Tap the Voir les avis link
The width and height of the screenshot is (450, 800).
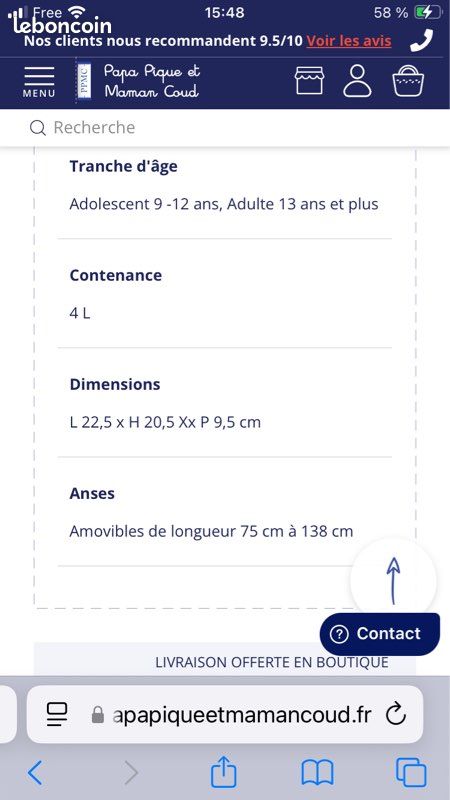[349, 41]
